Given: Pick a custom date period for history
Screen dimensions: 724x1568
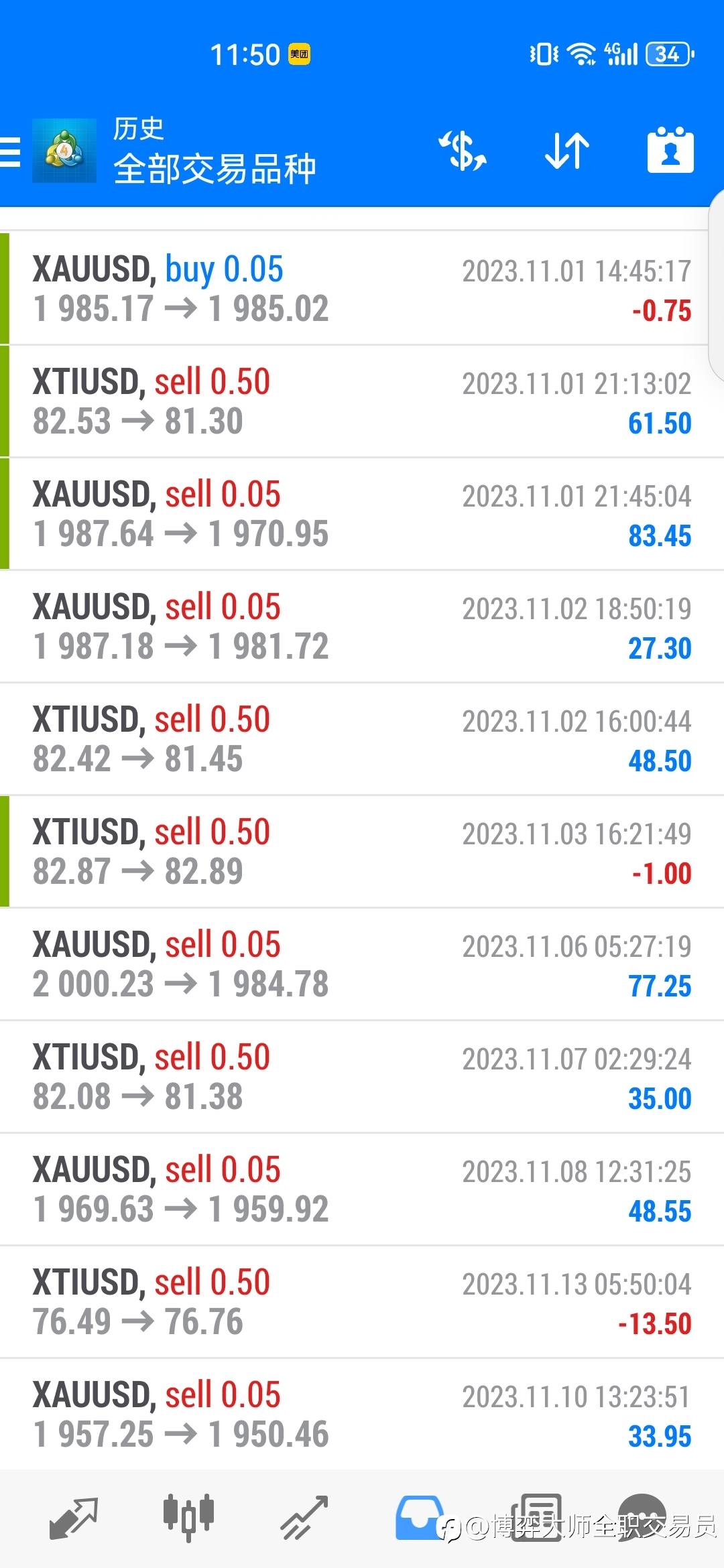Looking at the screenshot, I should (670, 151).
